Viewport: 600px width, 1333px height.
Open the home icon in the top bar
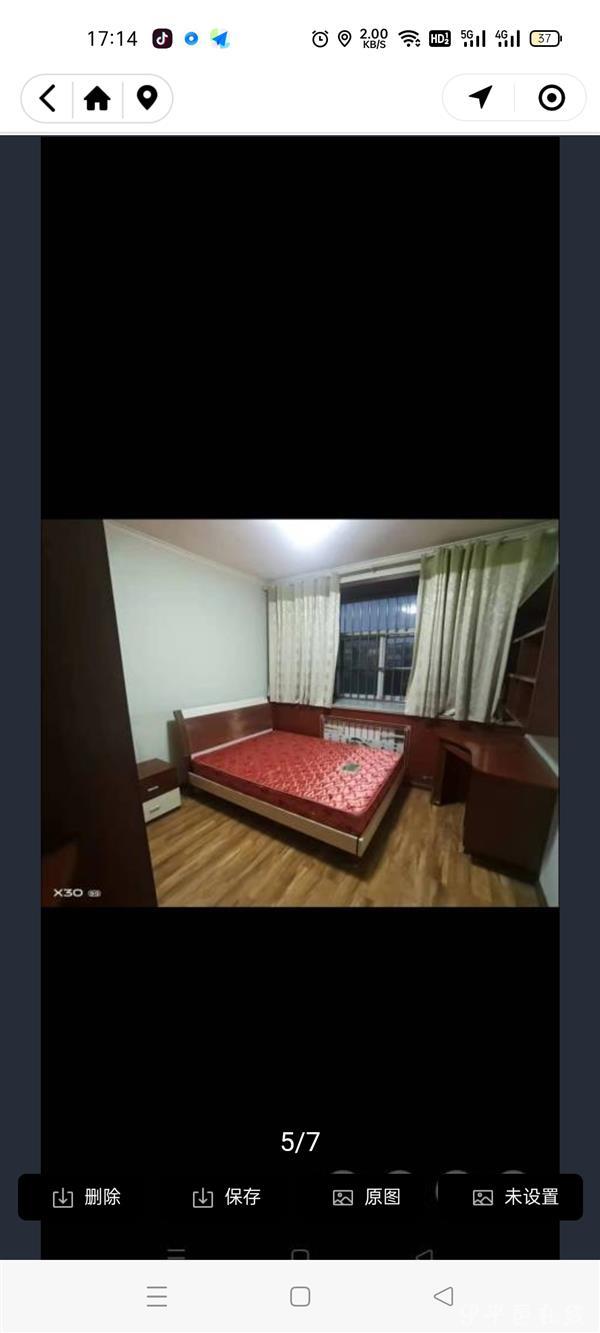97,98
